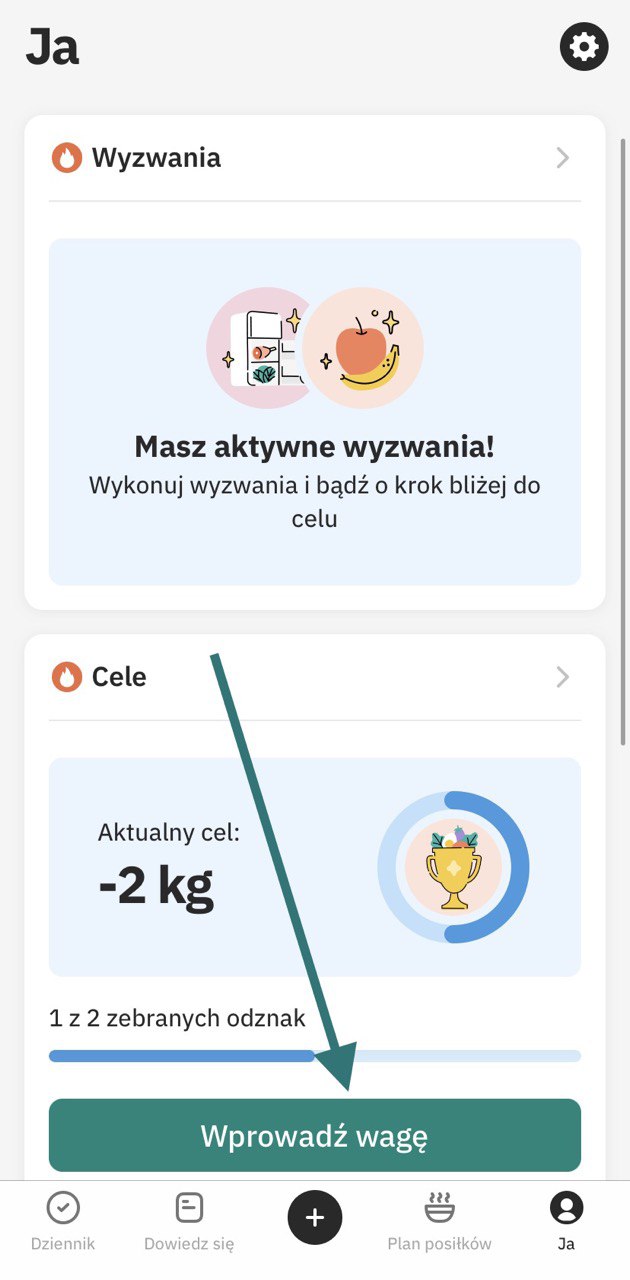Open the Plan posiłków tab
The width and height of the screenshot is (630, 1280).
point(439,1221)
